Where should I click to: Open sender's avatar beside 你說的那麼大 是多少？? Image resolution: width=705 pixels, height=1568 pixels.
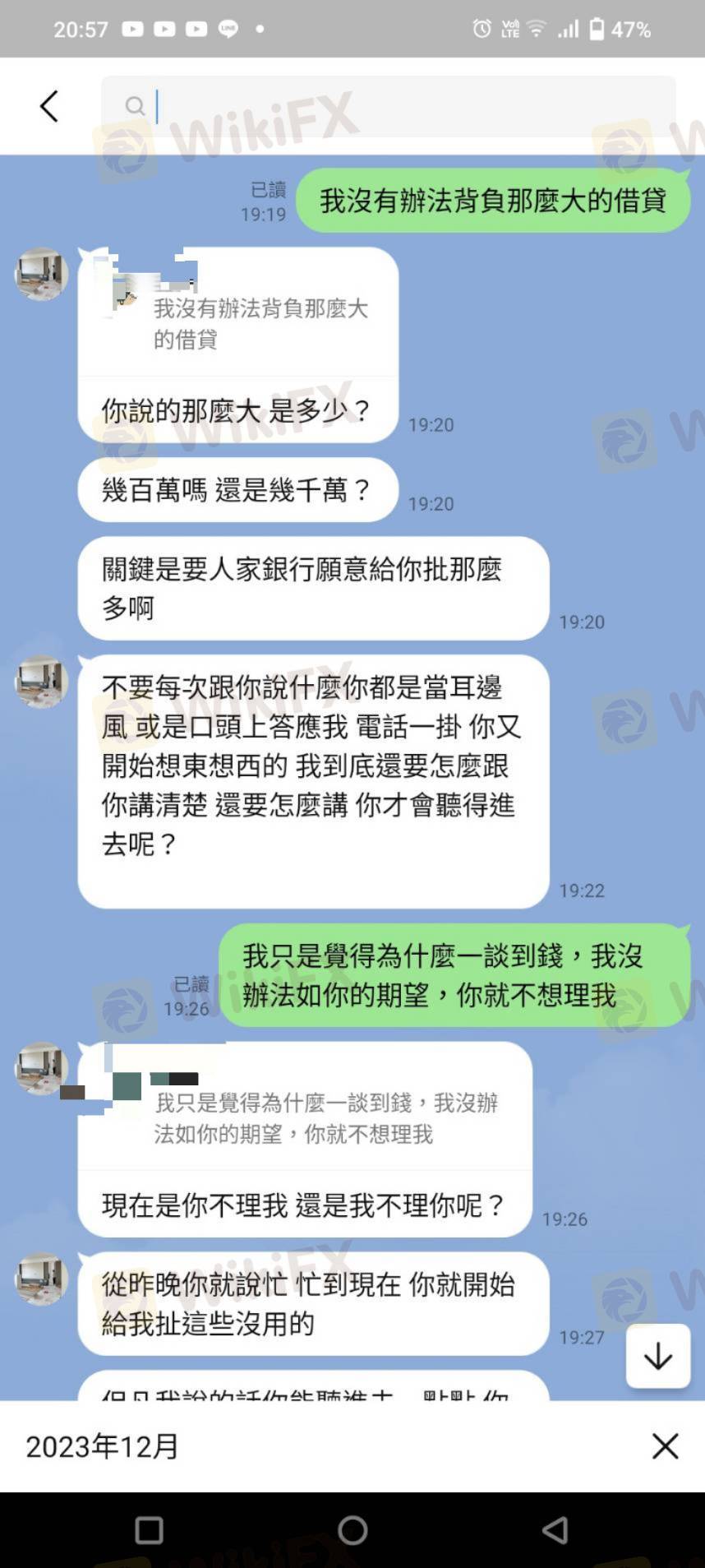[41, 274]
